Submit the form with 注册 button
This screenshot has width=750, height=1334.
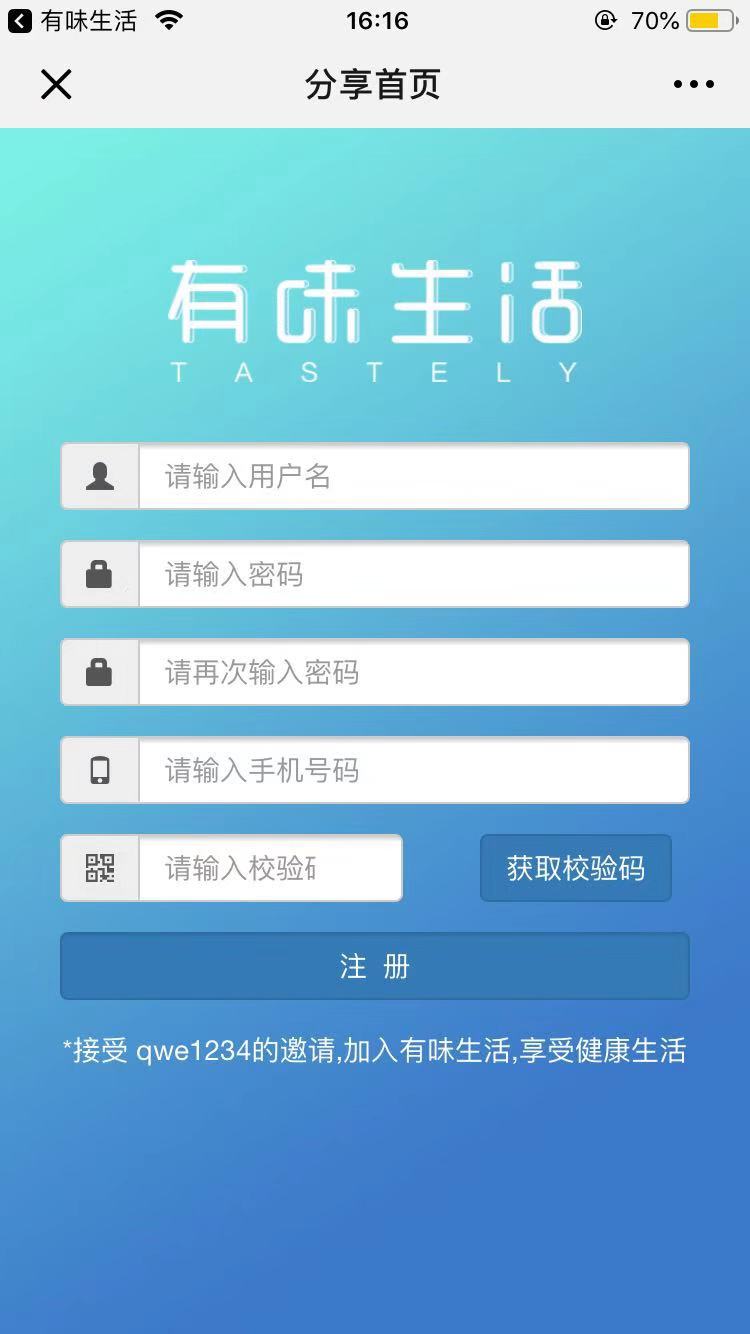point(375,967)
